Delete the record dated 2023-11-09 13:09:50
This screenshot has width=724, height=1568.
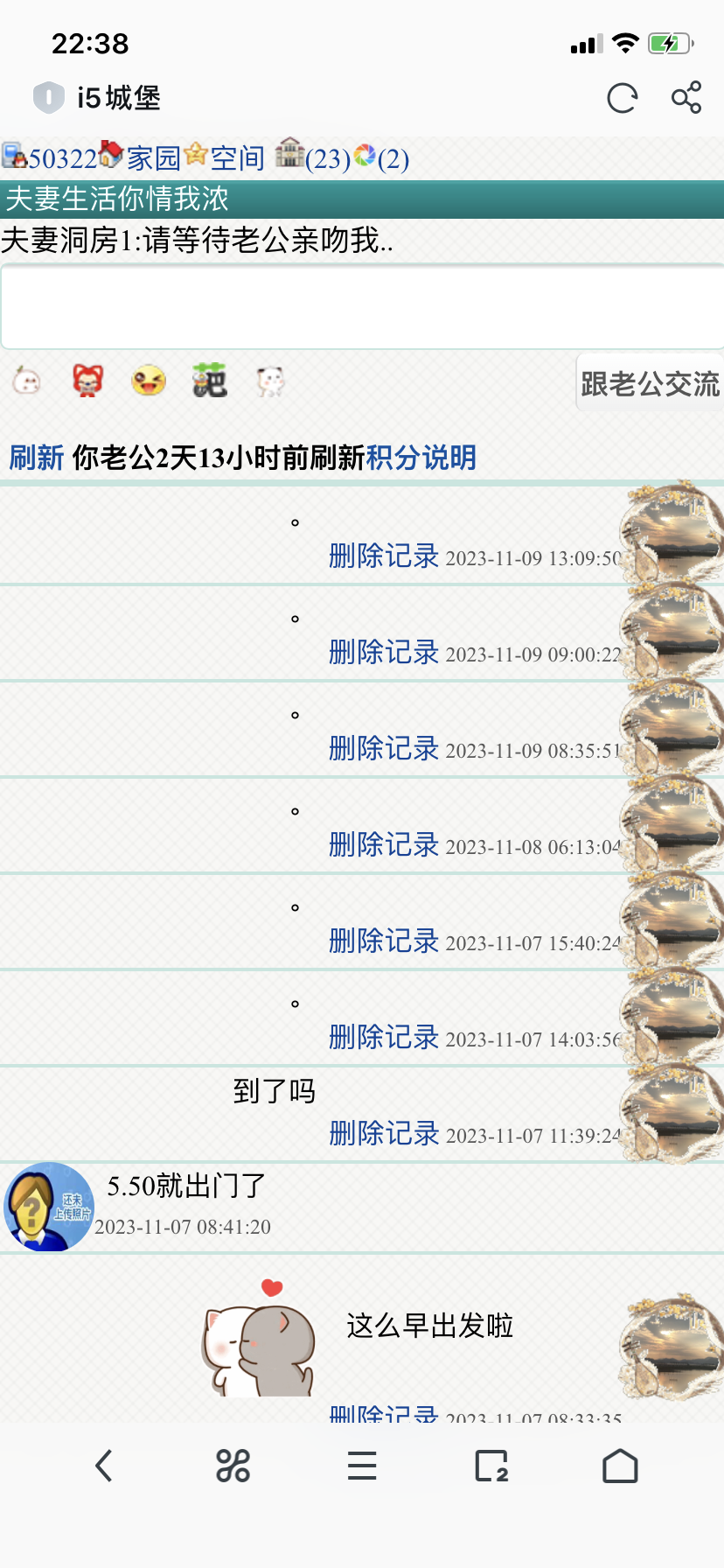click(383, 556)
